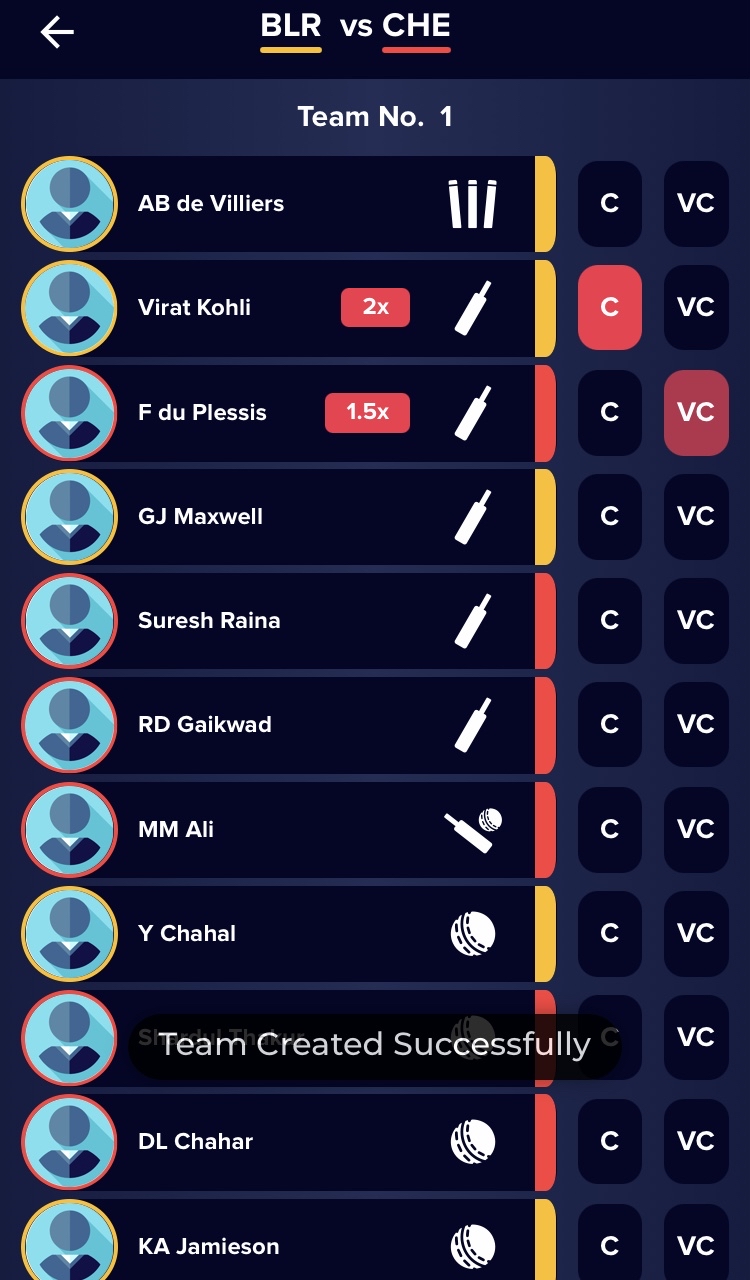Viewport: 750px width, 1280px height.
Task: Set Suresh Raina as vice-captain
Action: (695, 620)
